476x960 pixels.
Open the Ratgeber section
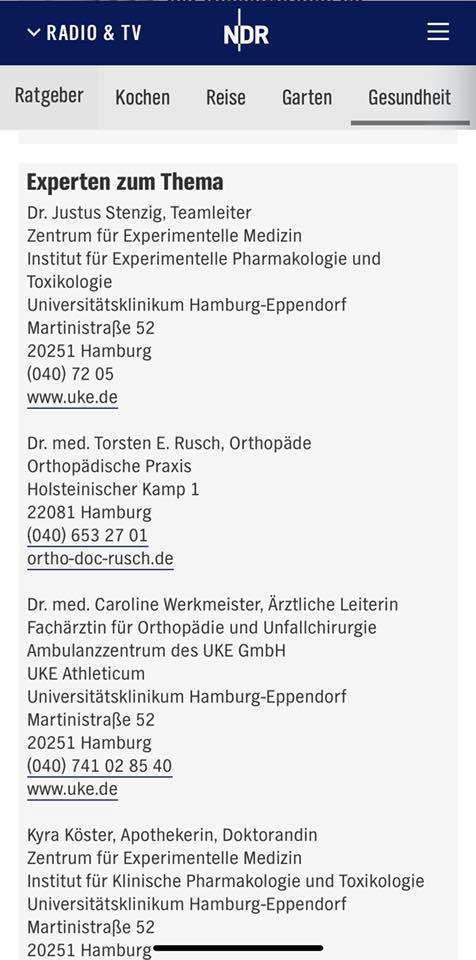[49, 96]
